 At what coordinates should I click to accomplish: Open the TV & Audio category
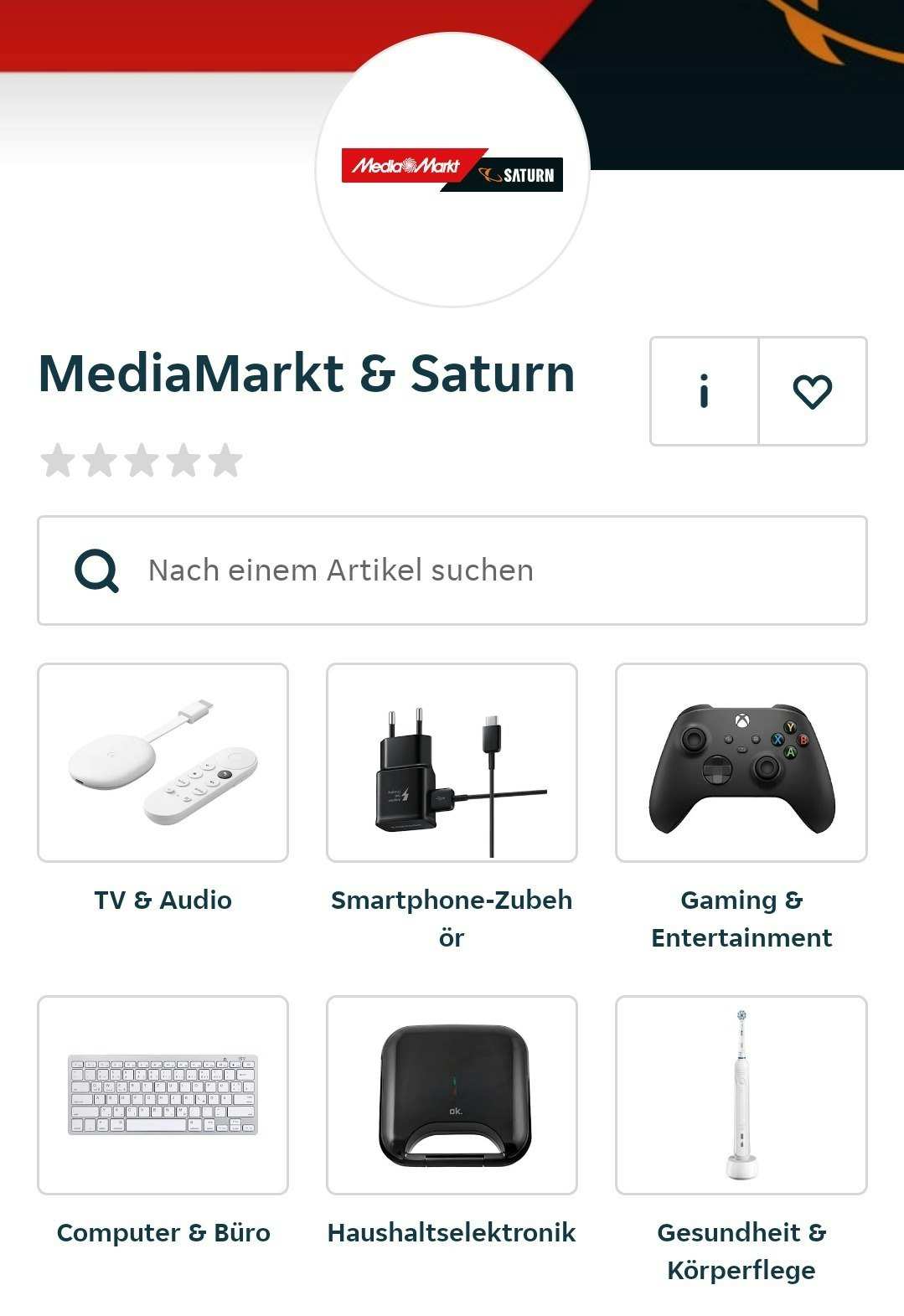163,901
